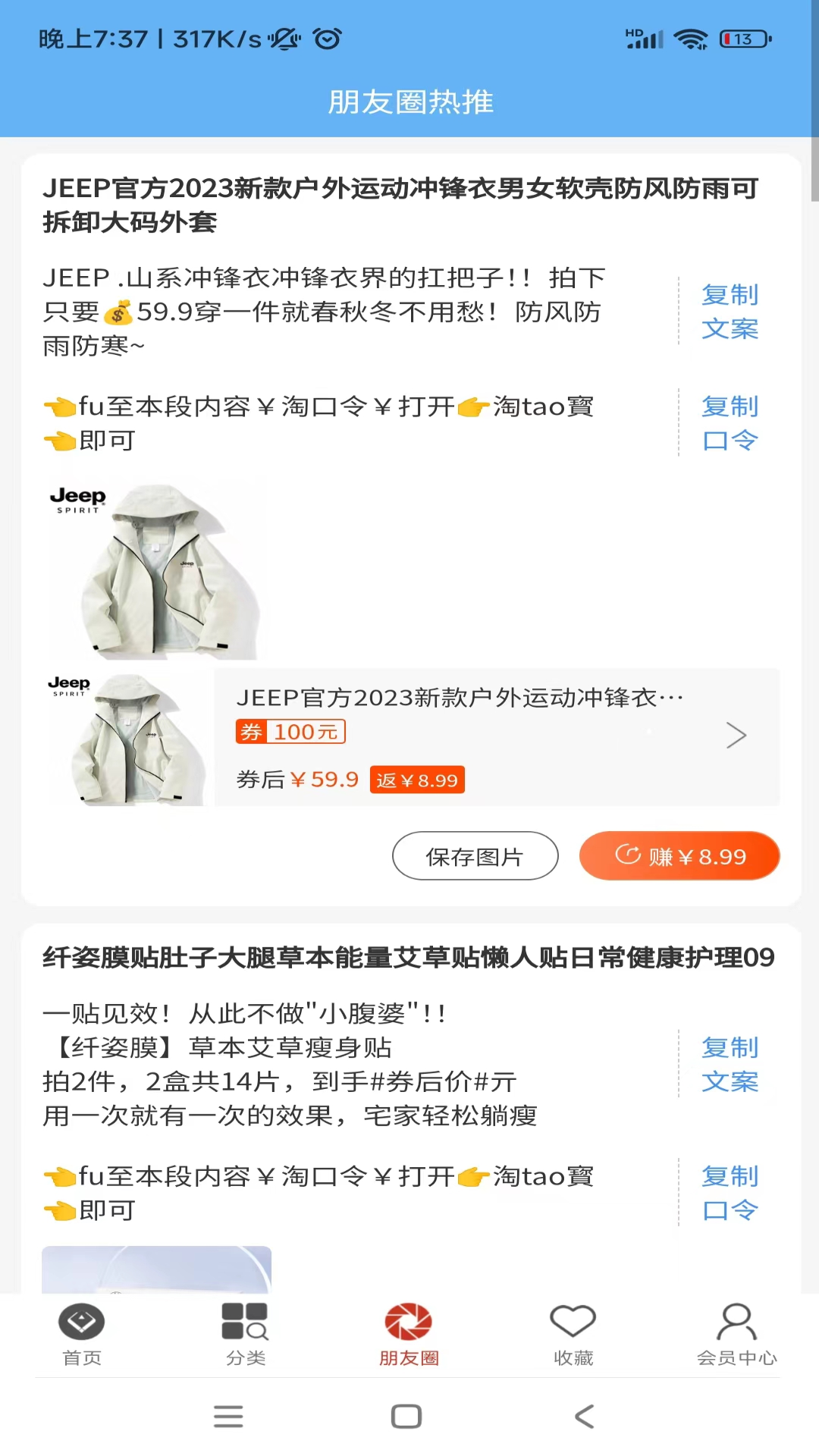
Task: Open recent apps from the navigation bar
Action: (x=228, y=1416)
